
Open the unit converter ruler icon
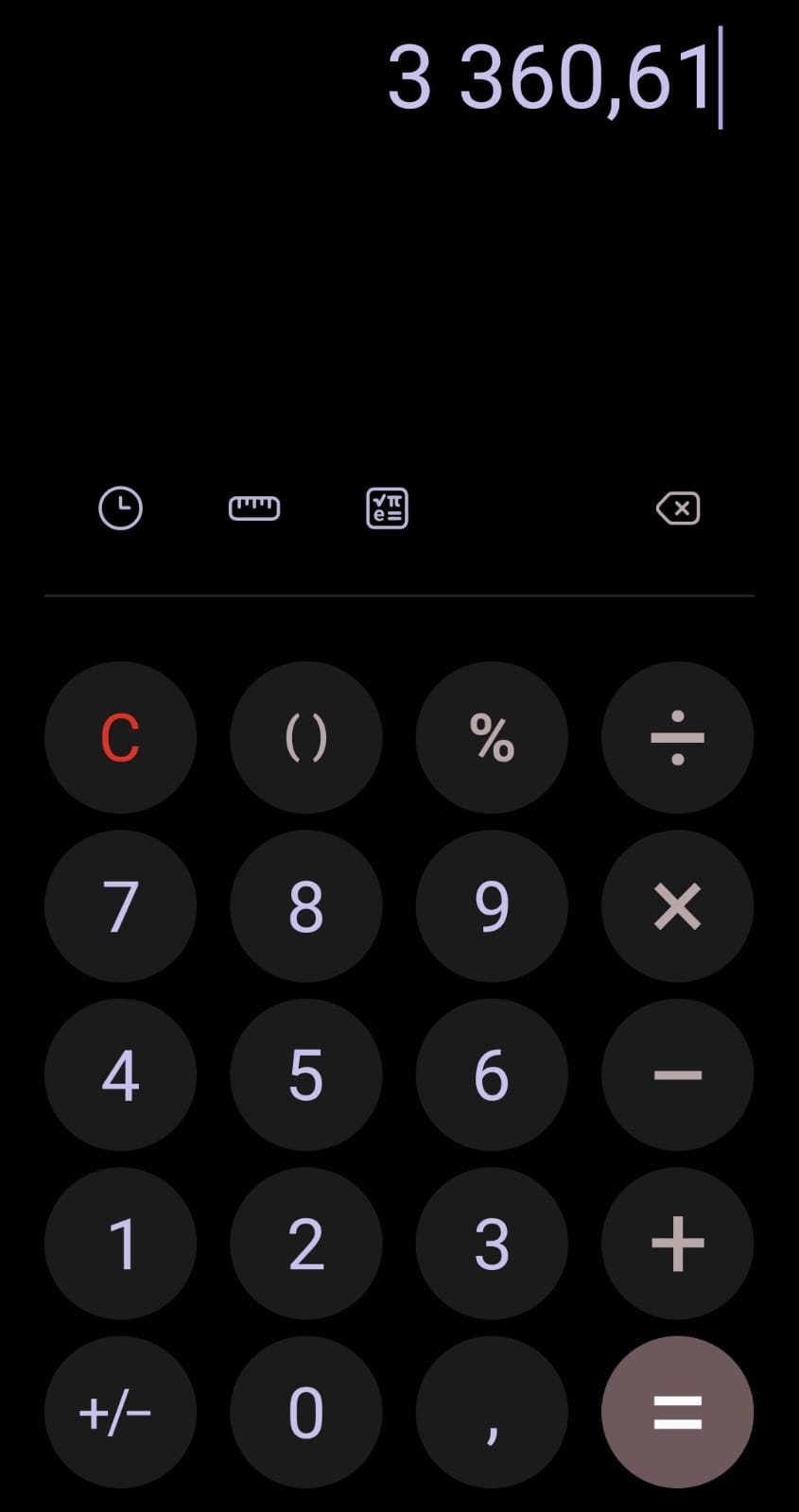click(x=254, y=508)
